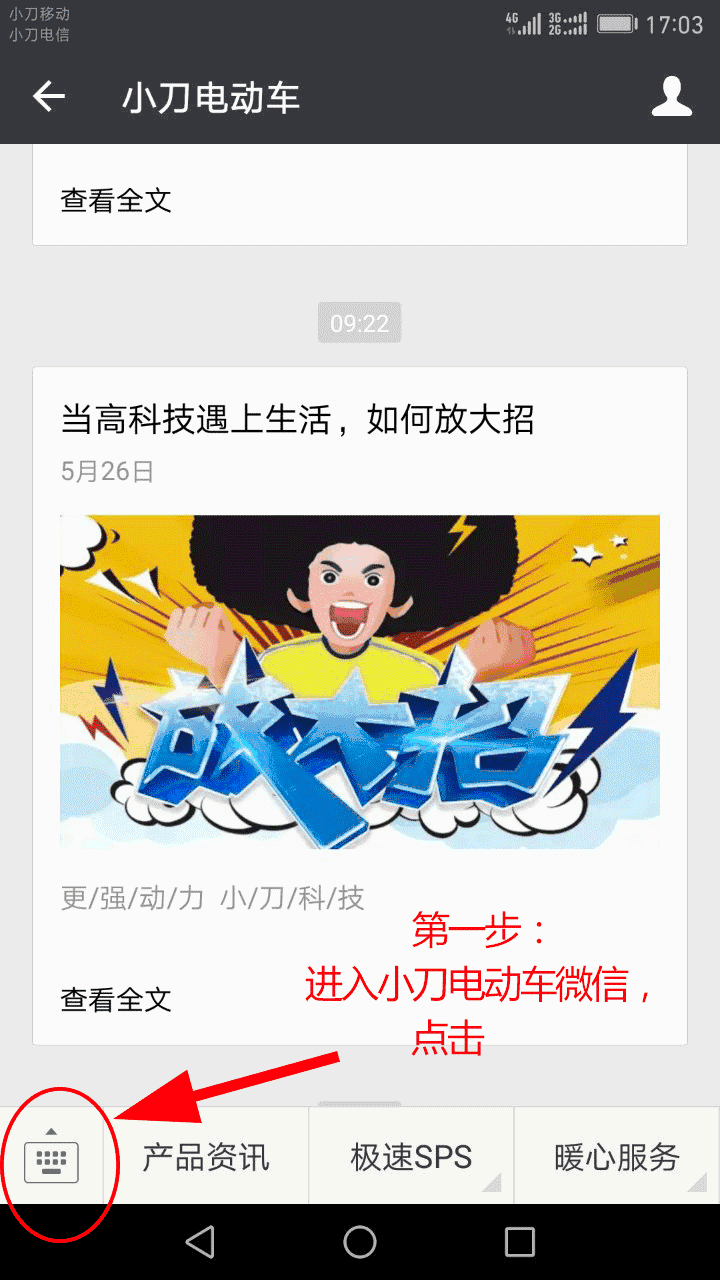Expand the 极速SPS menu
Image resolution: width=720 pixels, height=1280 pixels.
411,1157
